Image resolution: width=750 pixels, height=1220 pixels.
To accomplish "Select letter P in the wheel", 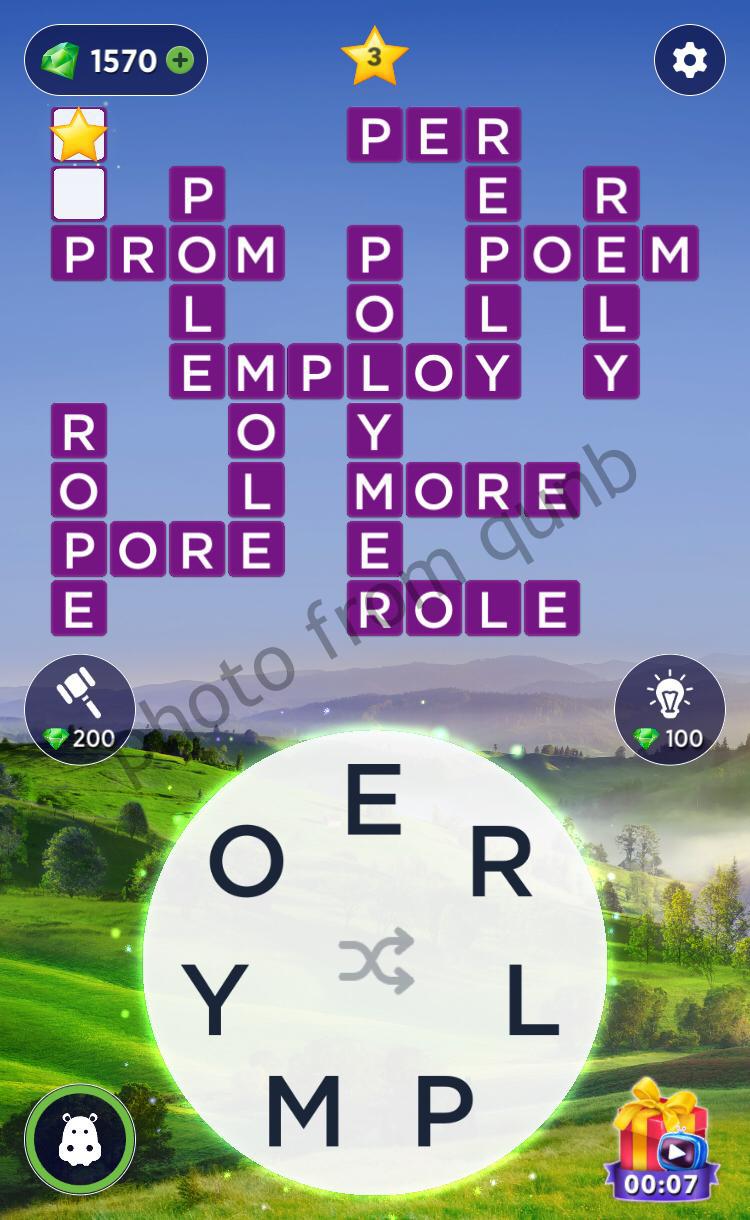I will pyautogui.click(x=444, y=1113).
